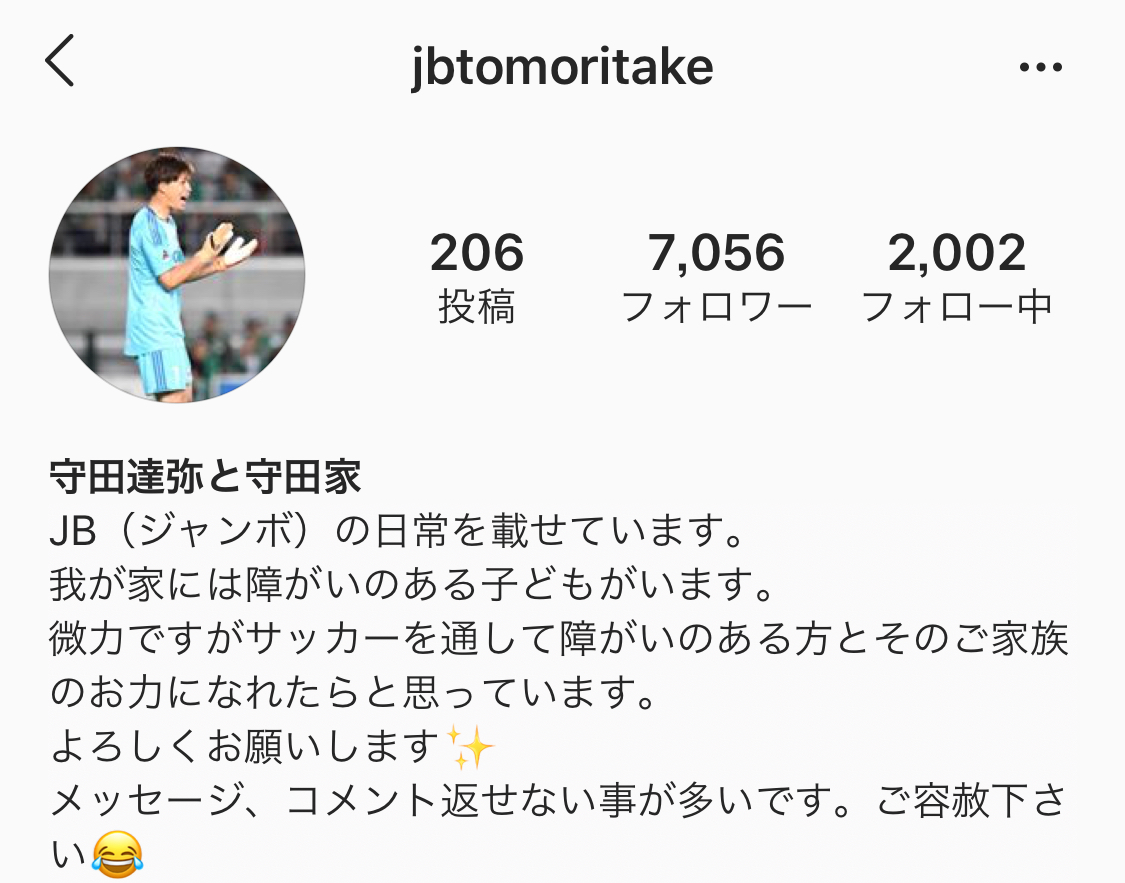Open the jbtomoritake profile picture

[177, 275]
